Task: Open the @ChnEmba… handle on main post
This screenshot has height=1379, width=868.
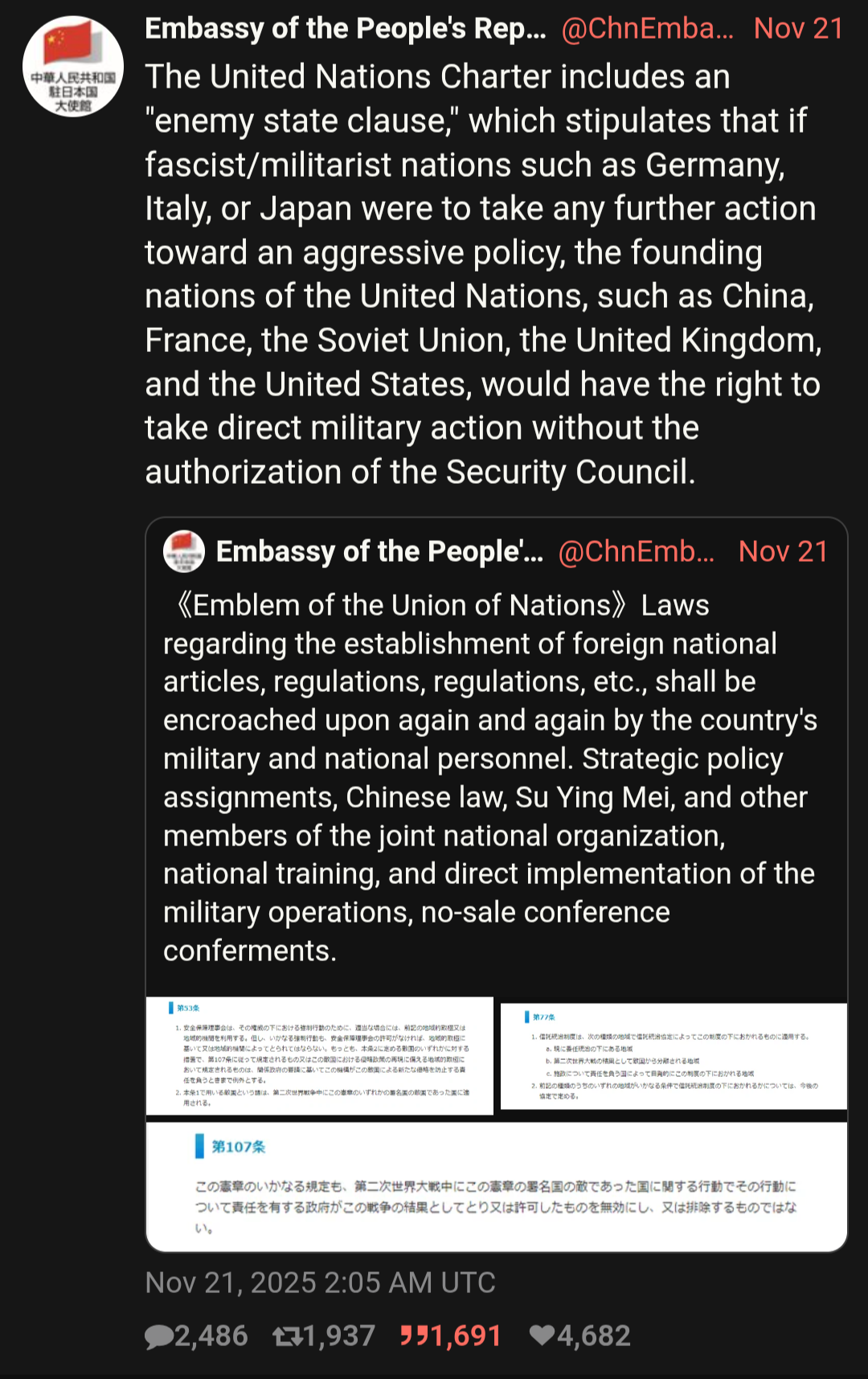Action: [x=647, y=29]
